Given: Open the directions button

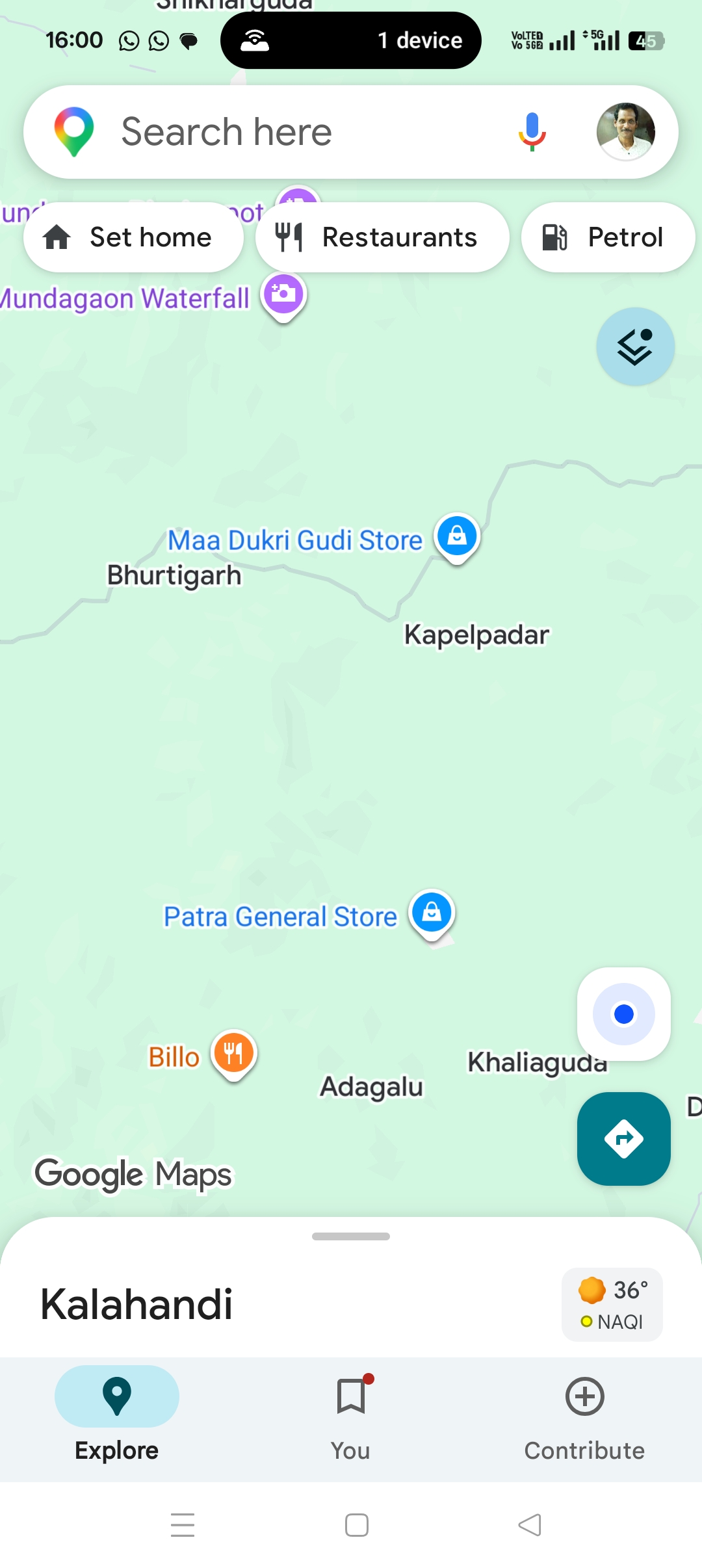Looking at the screenshot, I should click(x=623, y=1138).
